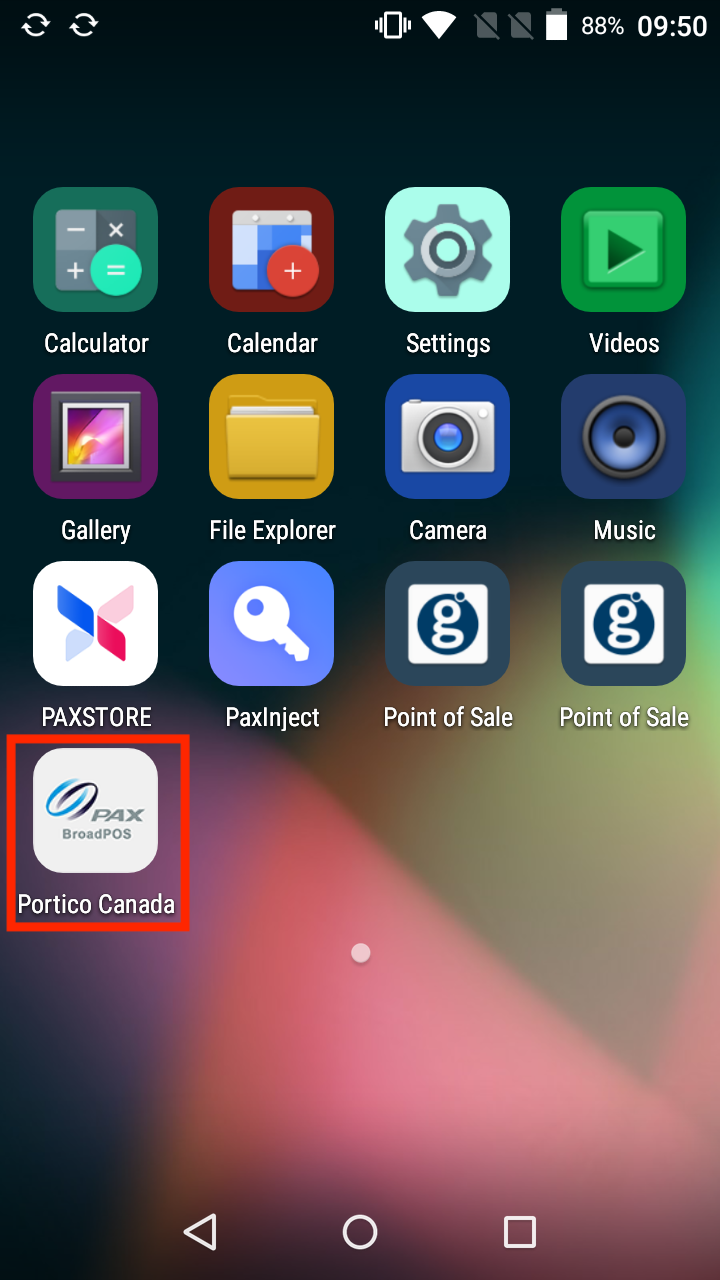Launch the Camera app
This screenshot has width=720, height=1280.
[x=447, y=437]
